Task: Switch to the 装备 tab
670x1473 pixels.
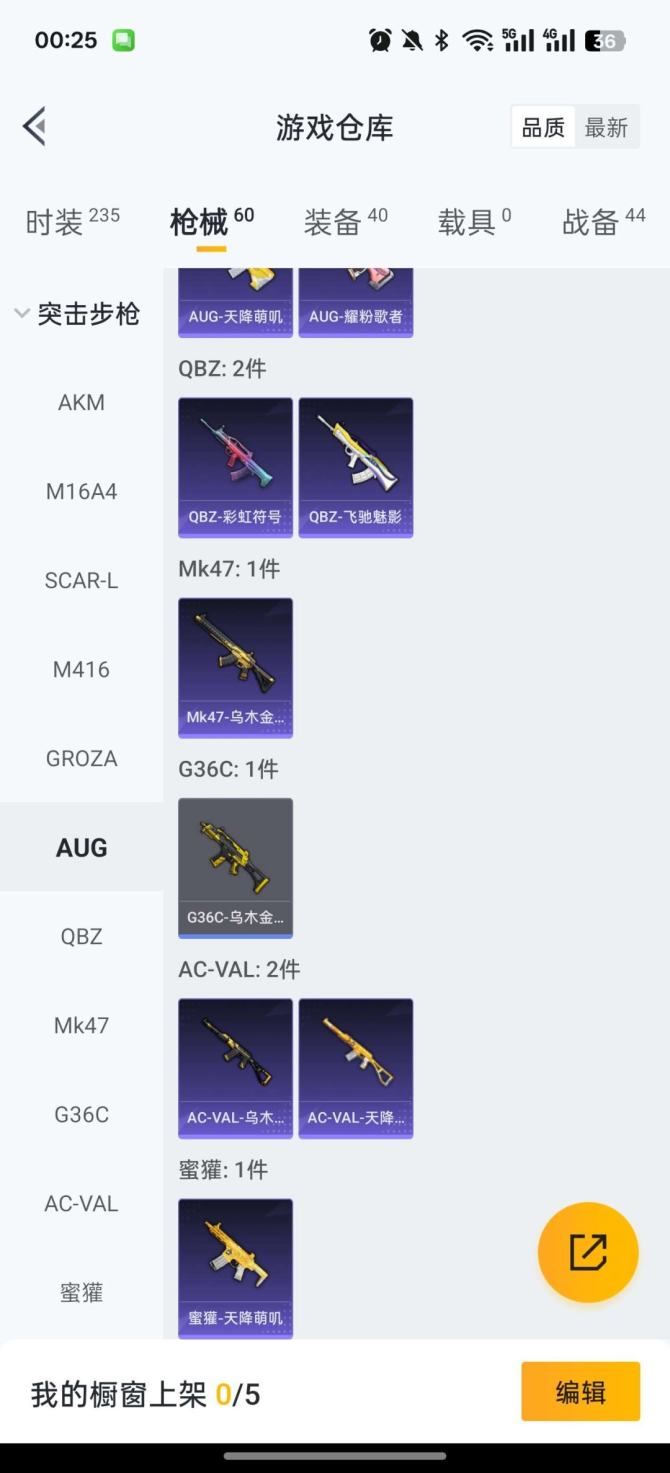Action: point(345,221)
